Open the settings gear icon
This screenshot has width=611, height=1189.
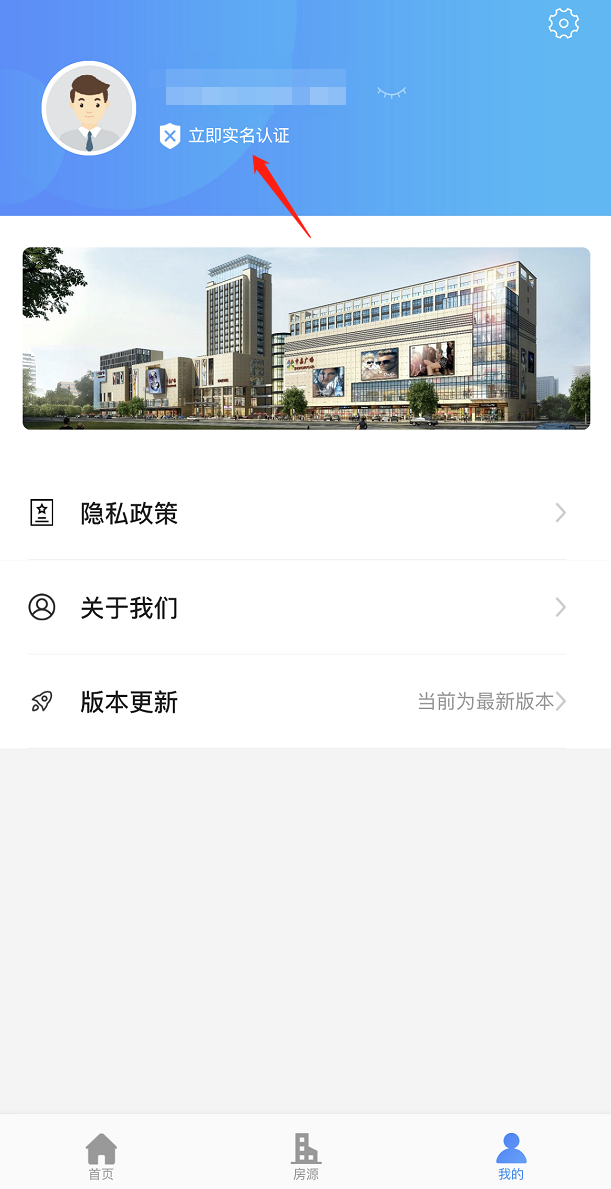pyautogui.click(x=564, y=23)
